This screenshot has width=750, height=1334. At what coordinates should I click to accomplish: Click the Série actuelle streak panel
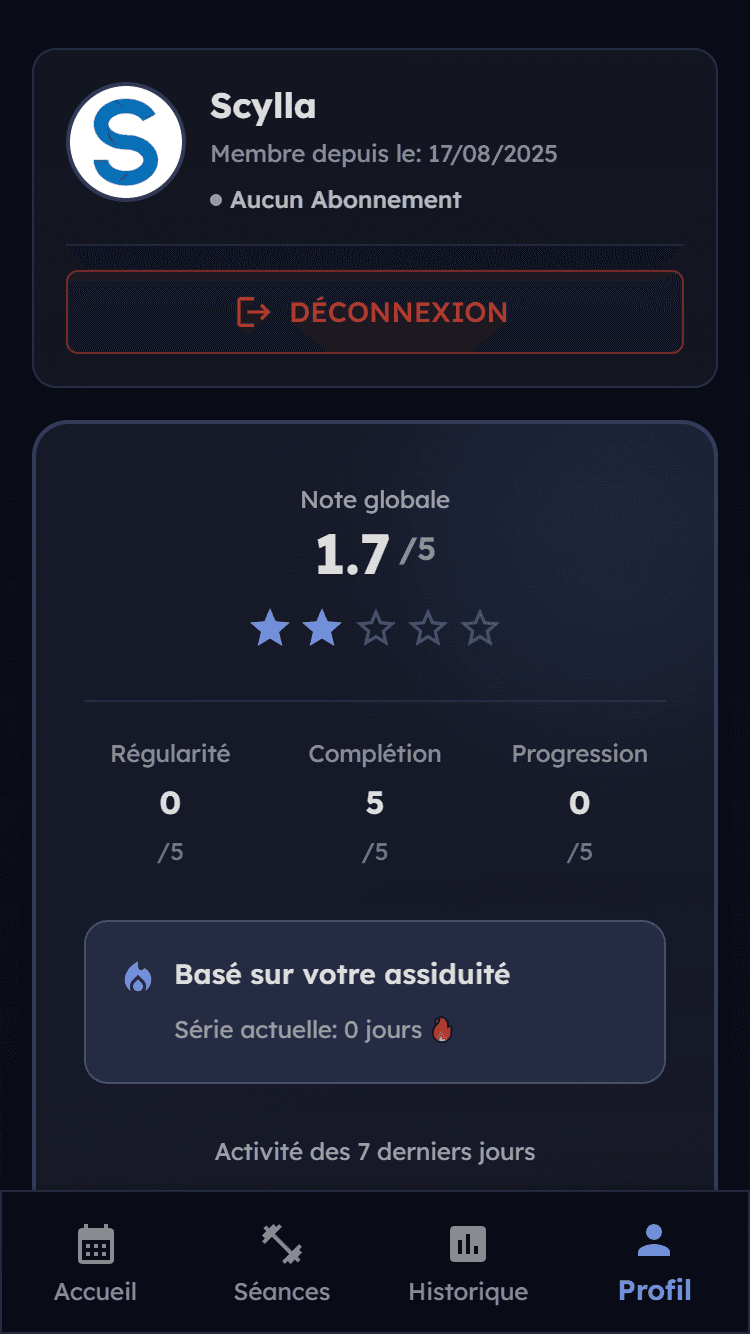click(x=375, y=1001)
